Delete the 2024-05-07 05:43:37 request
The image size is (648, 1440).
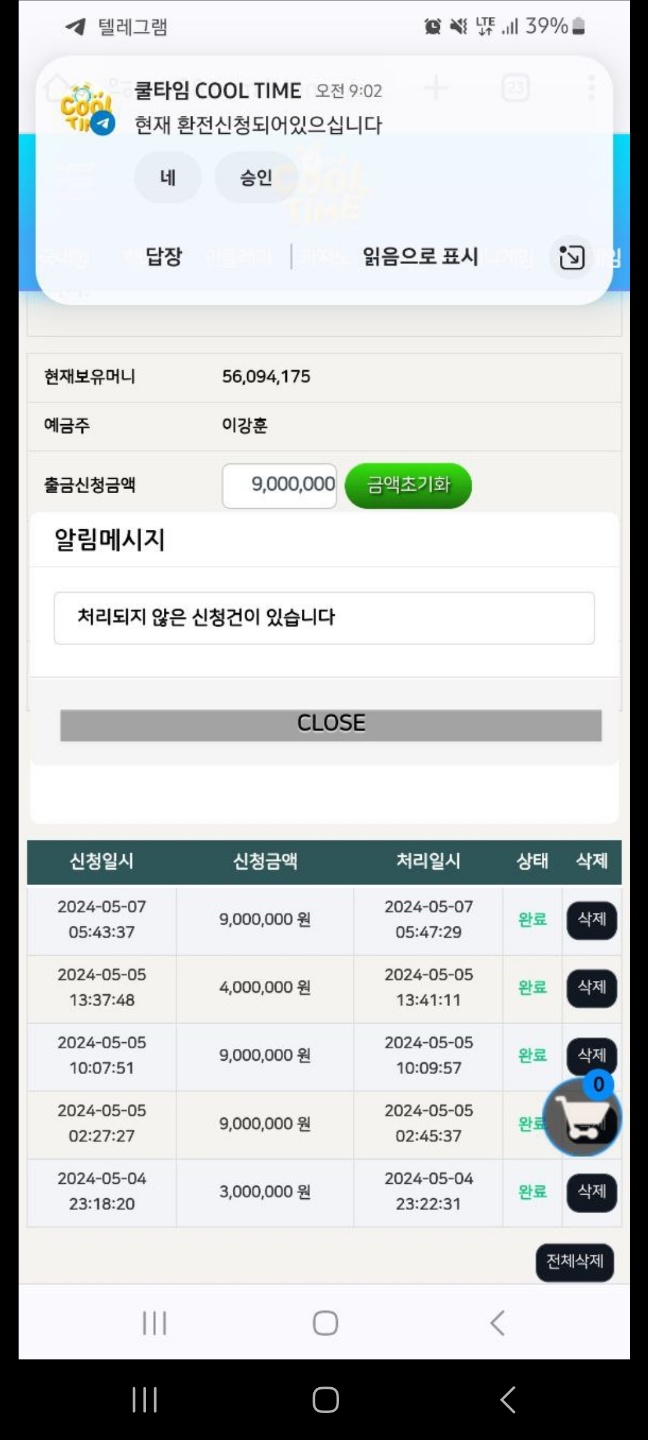click(592, 920)
